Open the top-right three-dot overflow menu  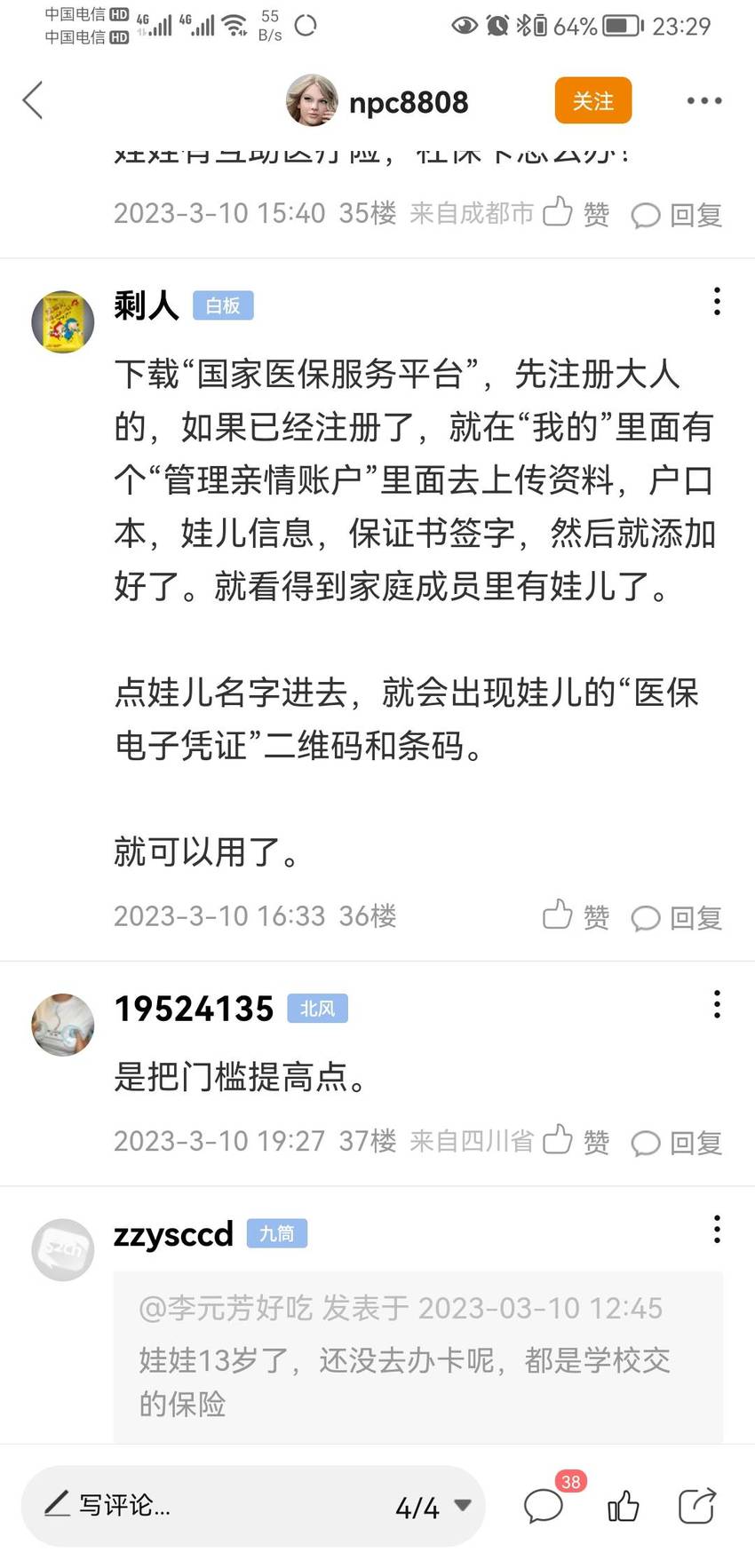(703, 100)
